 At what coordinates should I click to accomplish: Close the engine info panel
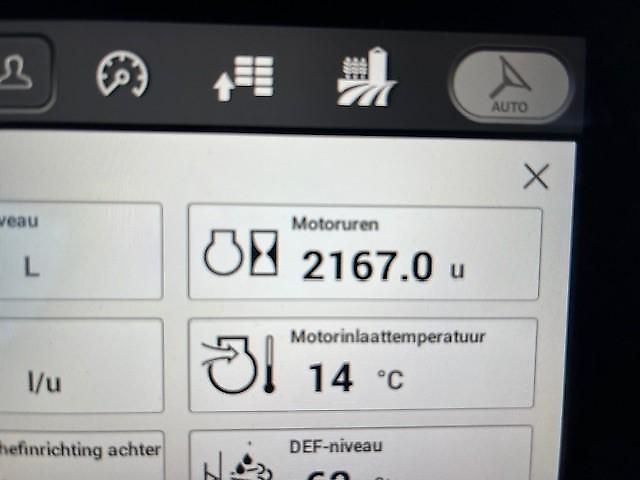pos(536,177)
